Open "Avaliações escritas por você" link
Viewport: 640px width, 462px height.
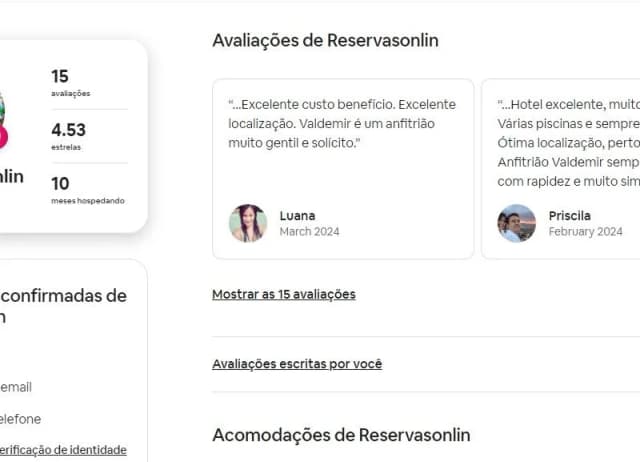tap(297, 364)
